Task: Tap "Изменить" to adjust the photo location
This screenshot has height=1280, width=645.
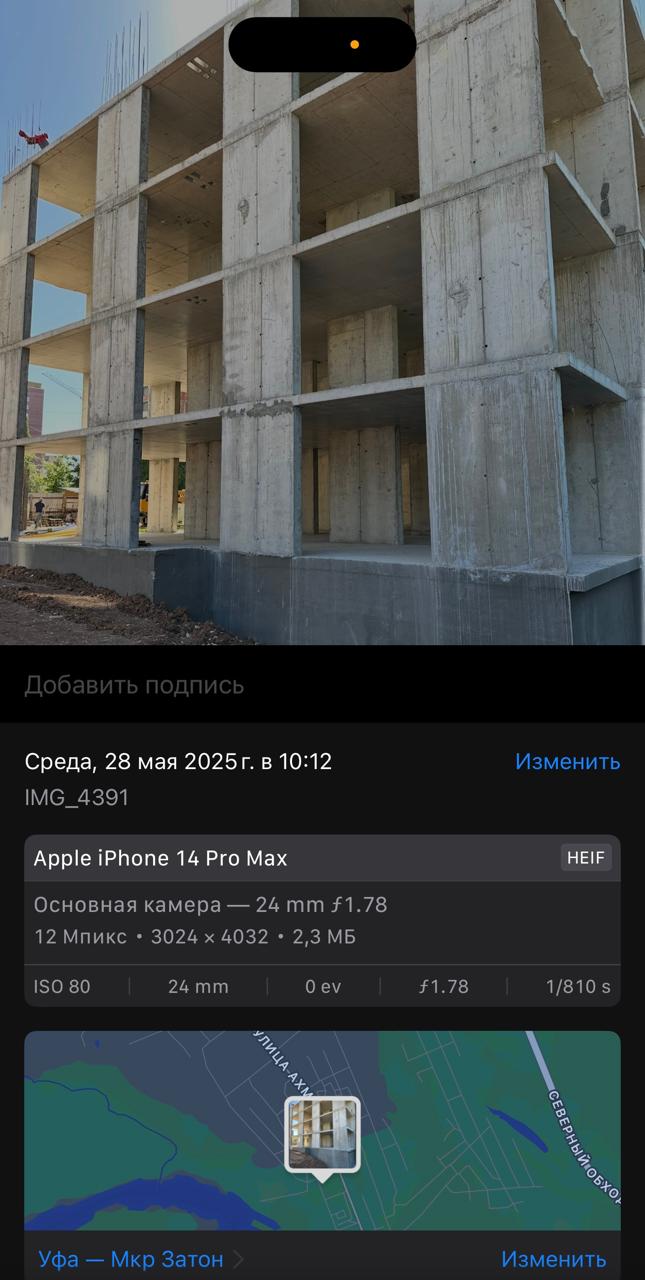Action: [x=553, y=1259]
